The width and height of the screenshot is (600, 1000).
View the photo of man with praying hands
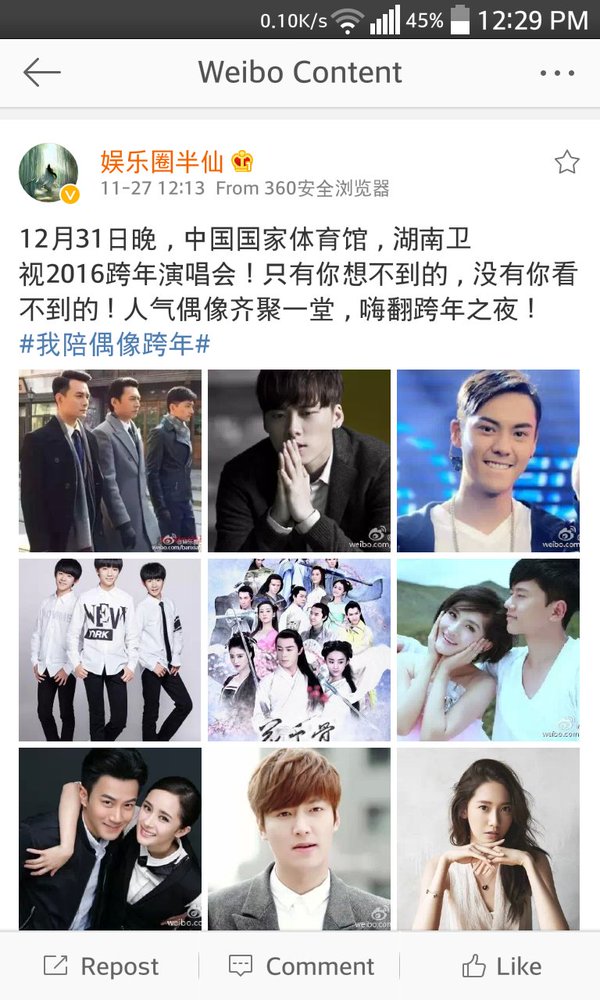point(299,460)
